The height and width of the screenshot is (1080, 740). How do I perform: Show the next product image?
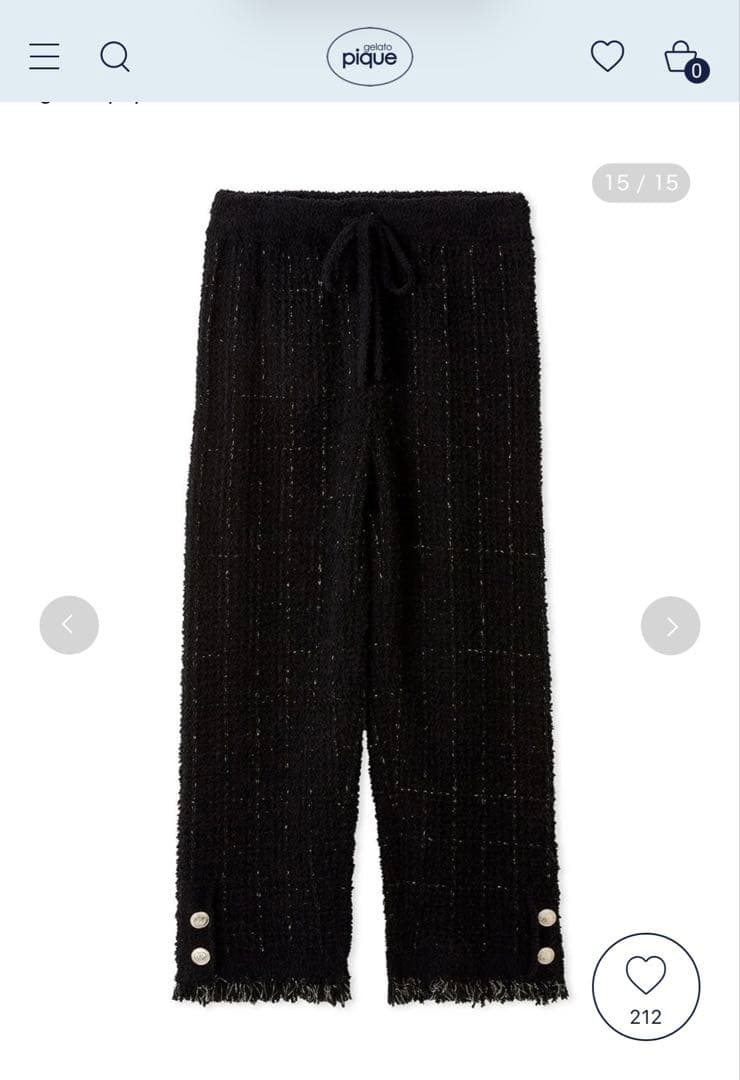[670, 626]
